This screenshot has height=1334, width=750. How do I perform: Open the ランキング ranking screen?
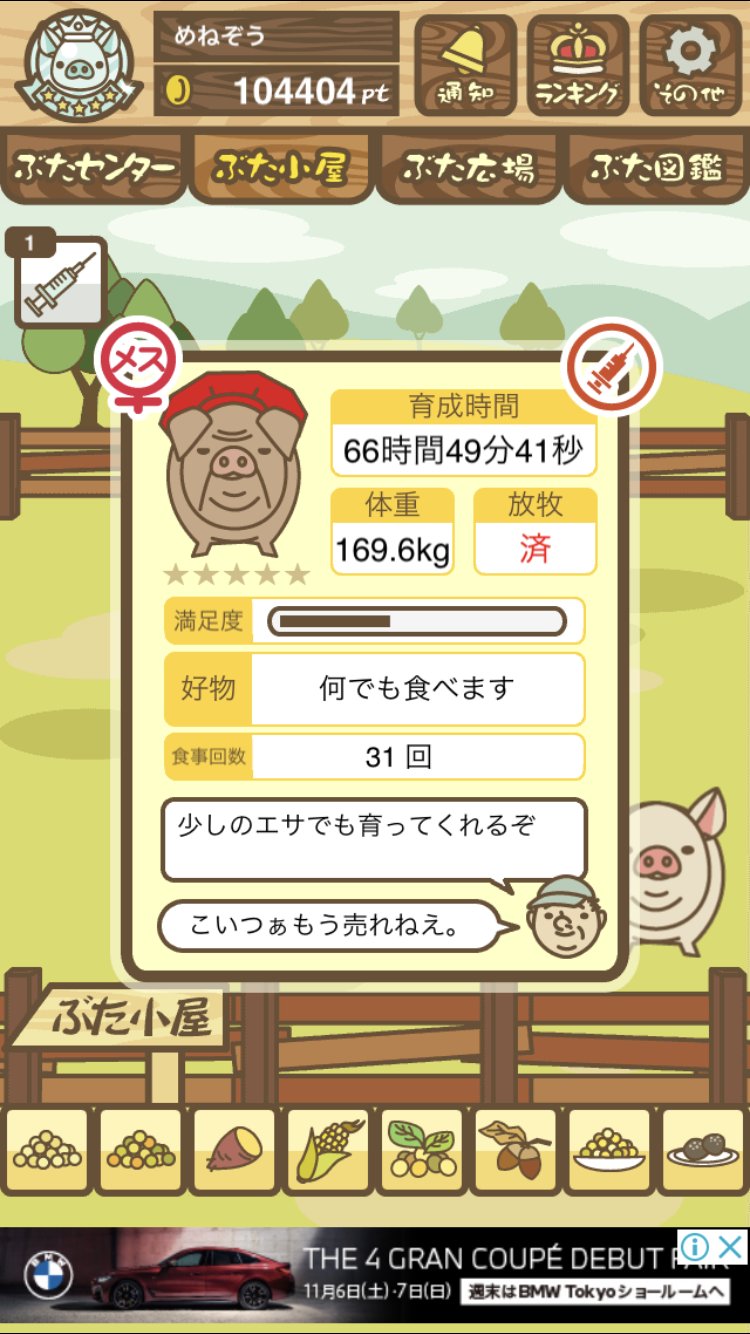click(x=579, y=66)
